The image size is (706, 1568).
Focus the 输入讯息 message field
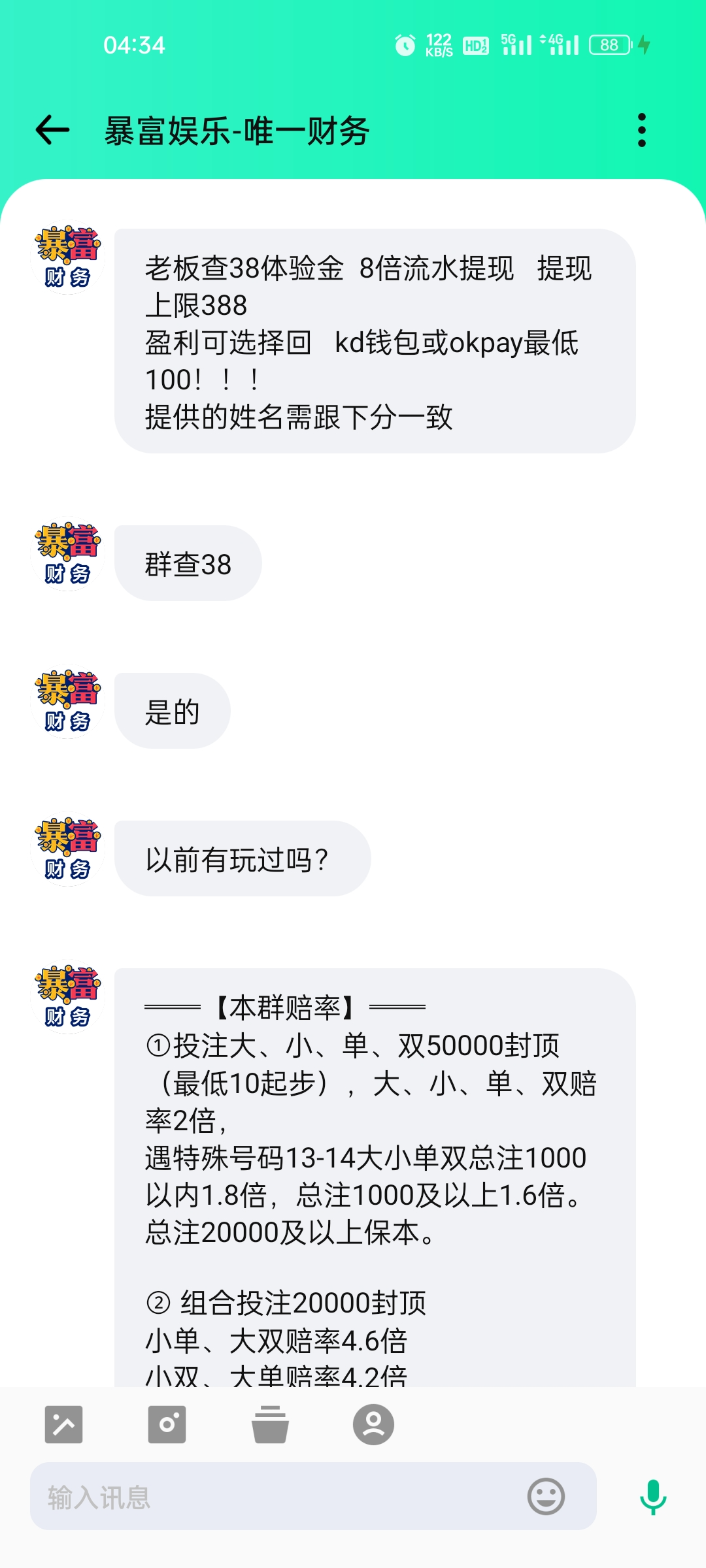275,1497
